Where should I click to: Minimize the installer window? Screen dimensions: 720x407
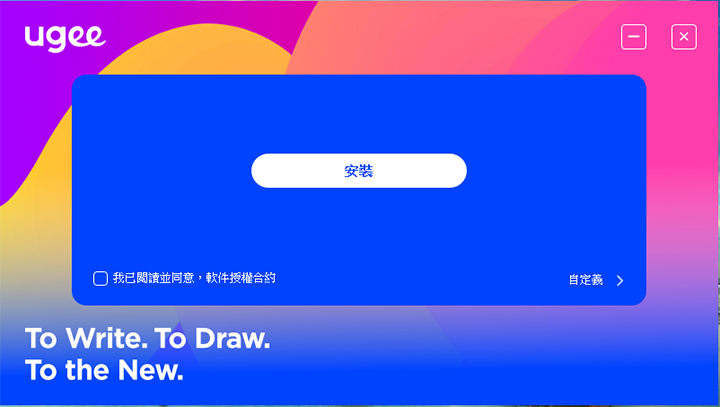[633, 37]
